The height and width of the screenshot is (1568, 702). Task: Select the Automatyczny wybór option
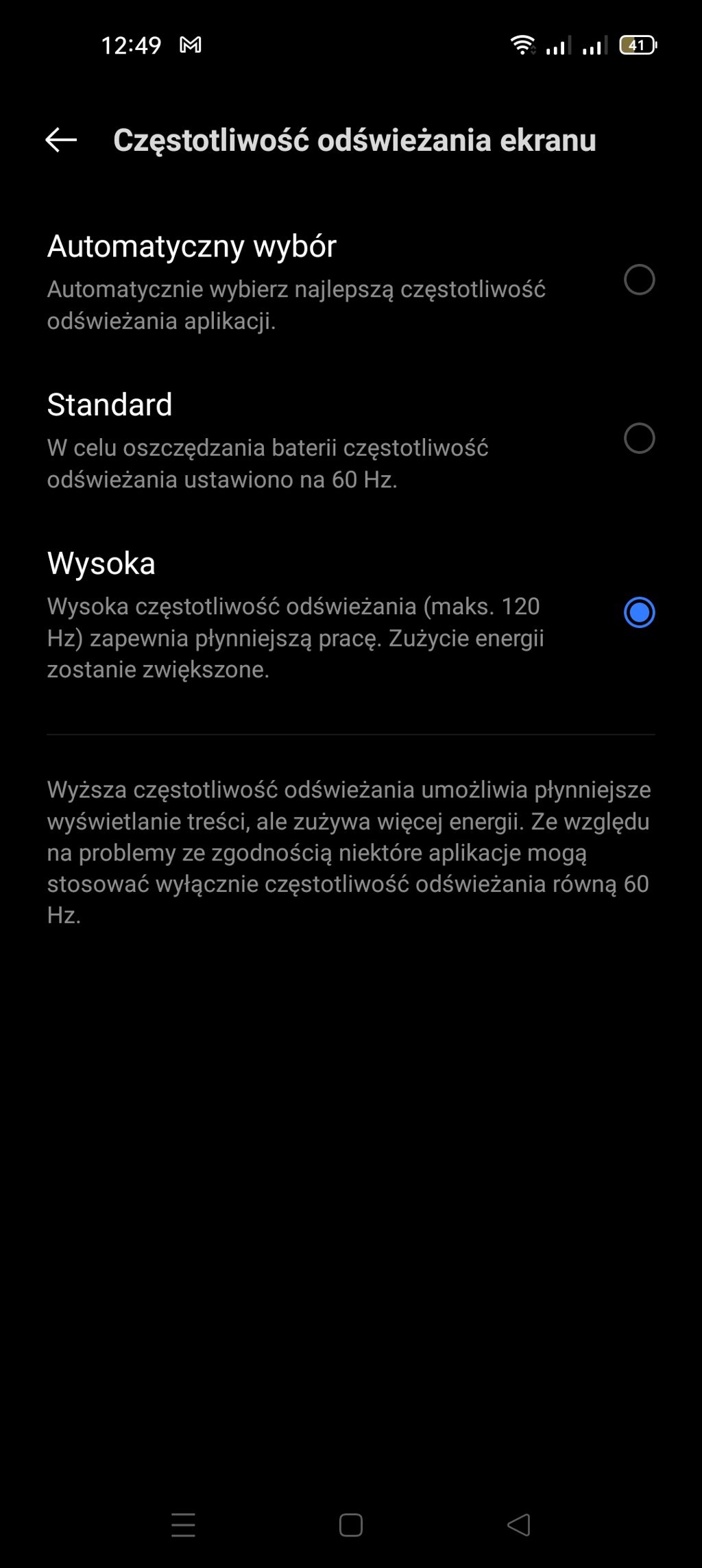click(x=639, y=280)
